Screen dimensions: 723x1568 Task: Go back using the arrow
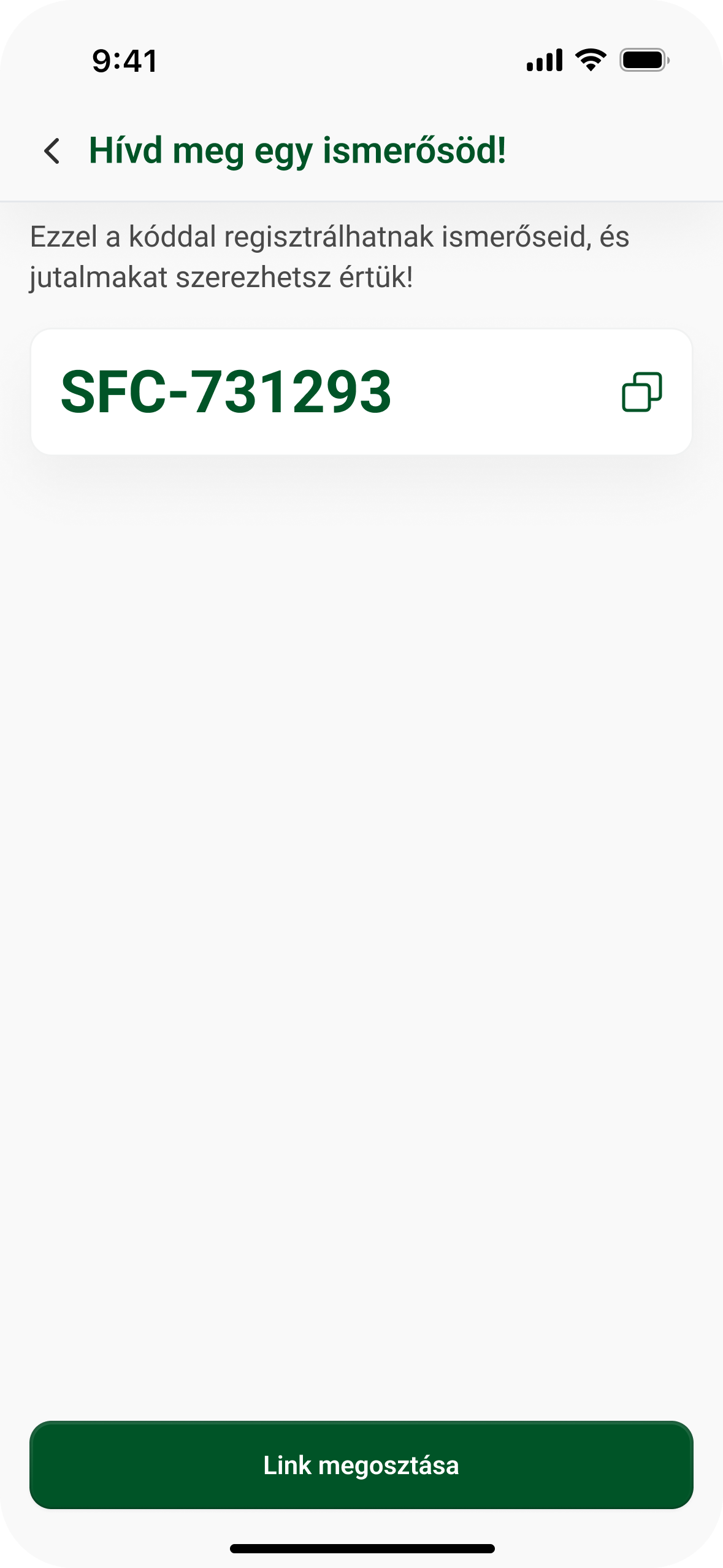pos(52,151)
